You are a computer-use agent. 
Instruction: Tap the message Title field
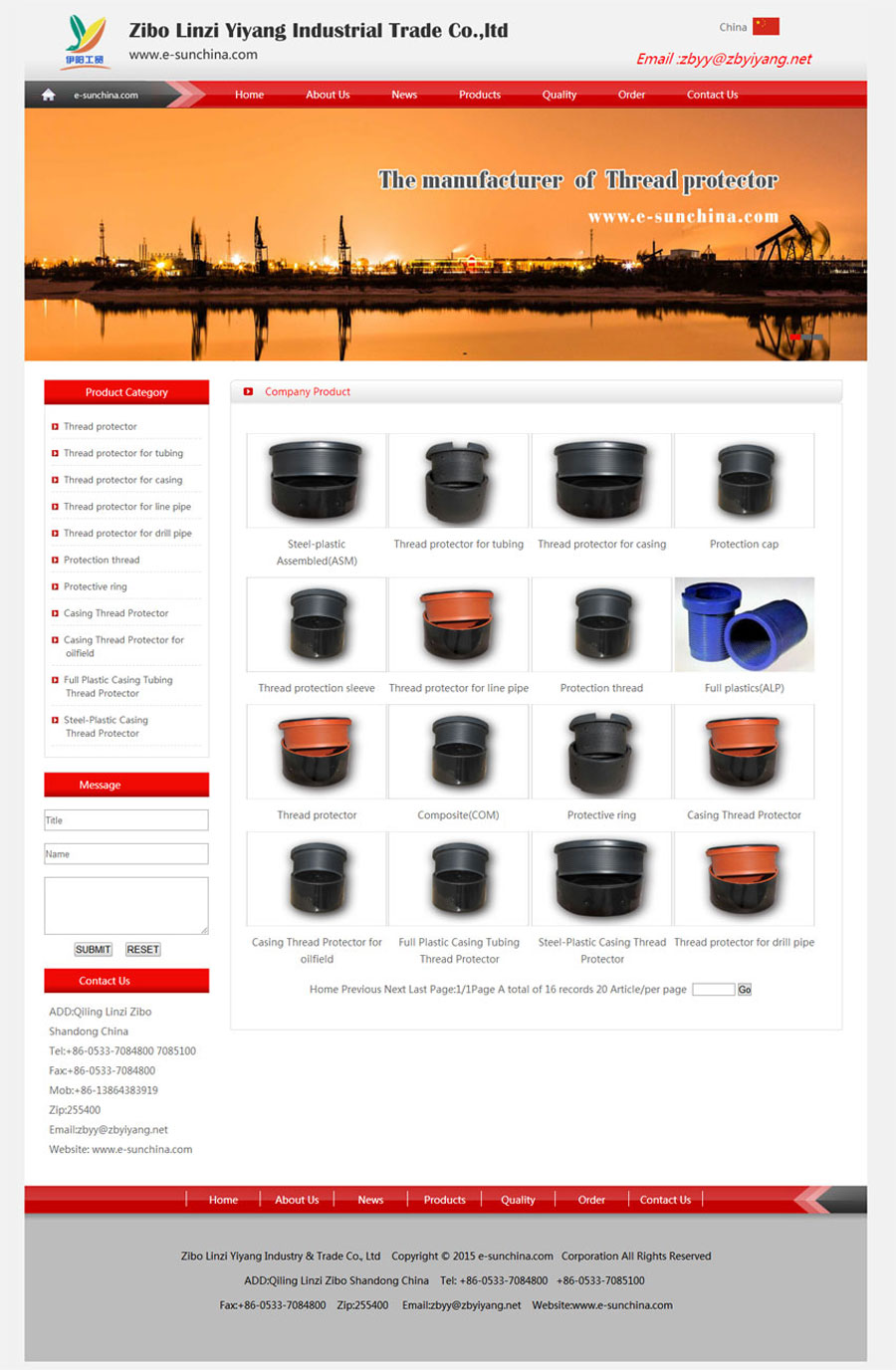(x=126, y=820)
